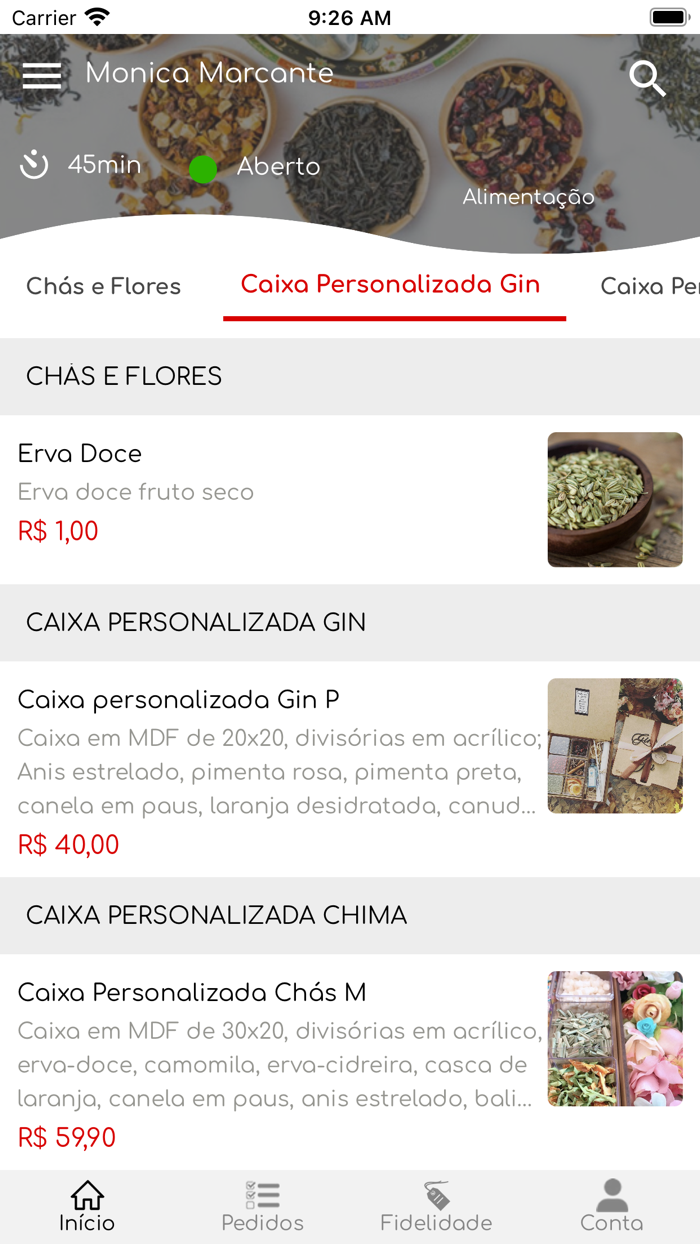700x1244 pixels.
Task: Open the hamburger drawer menu
Action: (x=42, y=76)
